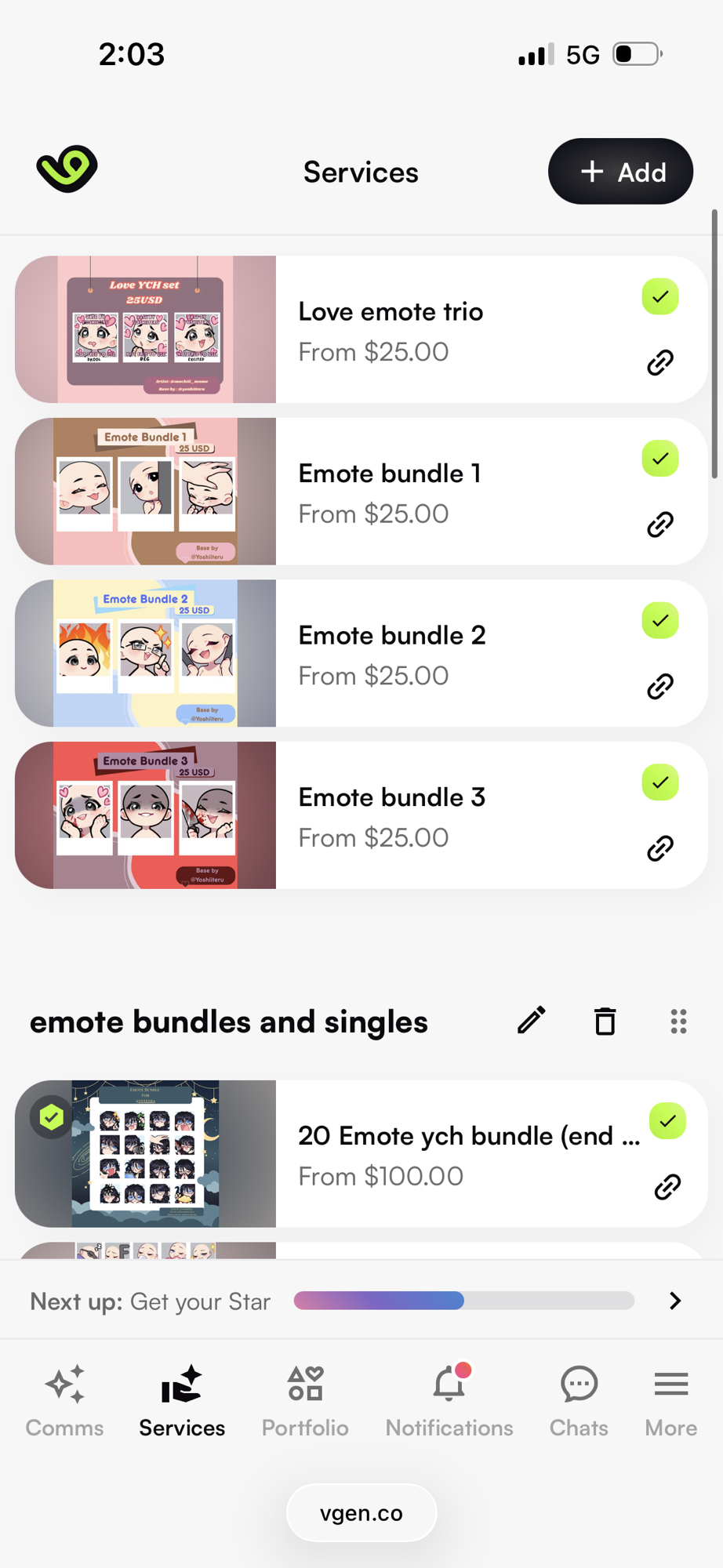723x1568 pixels.
Task: Tap the reorder handle for emote bundles category
Action: click(x=678, y=1021)
